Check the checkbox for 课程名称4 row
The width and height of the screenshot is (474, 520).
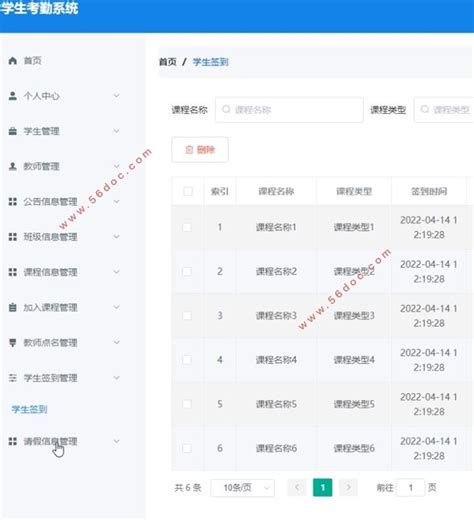(187, 360)
